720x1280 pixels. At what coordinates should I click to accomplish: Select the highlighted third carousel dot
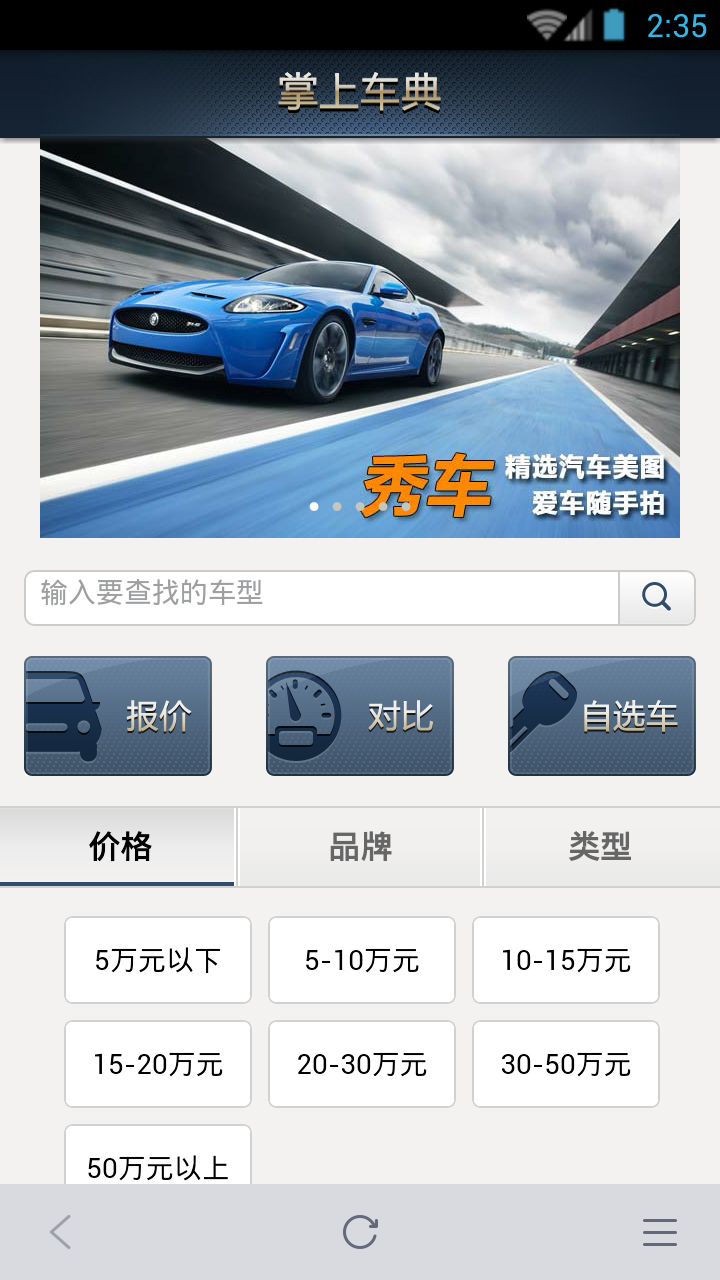pyautogui.click(x=359, y=508)
